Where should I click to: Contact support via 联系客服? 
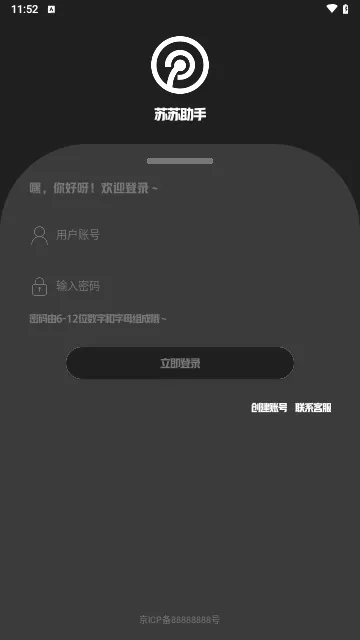313,408
